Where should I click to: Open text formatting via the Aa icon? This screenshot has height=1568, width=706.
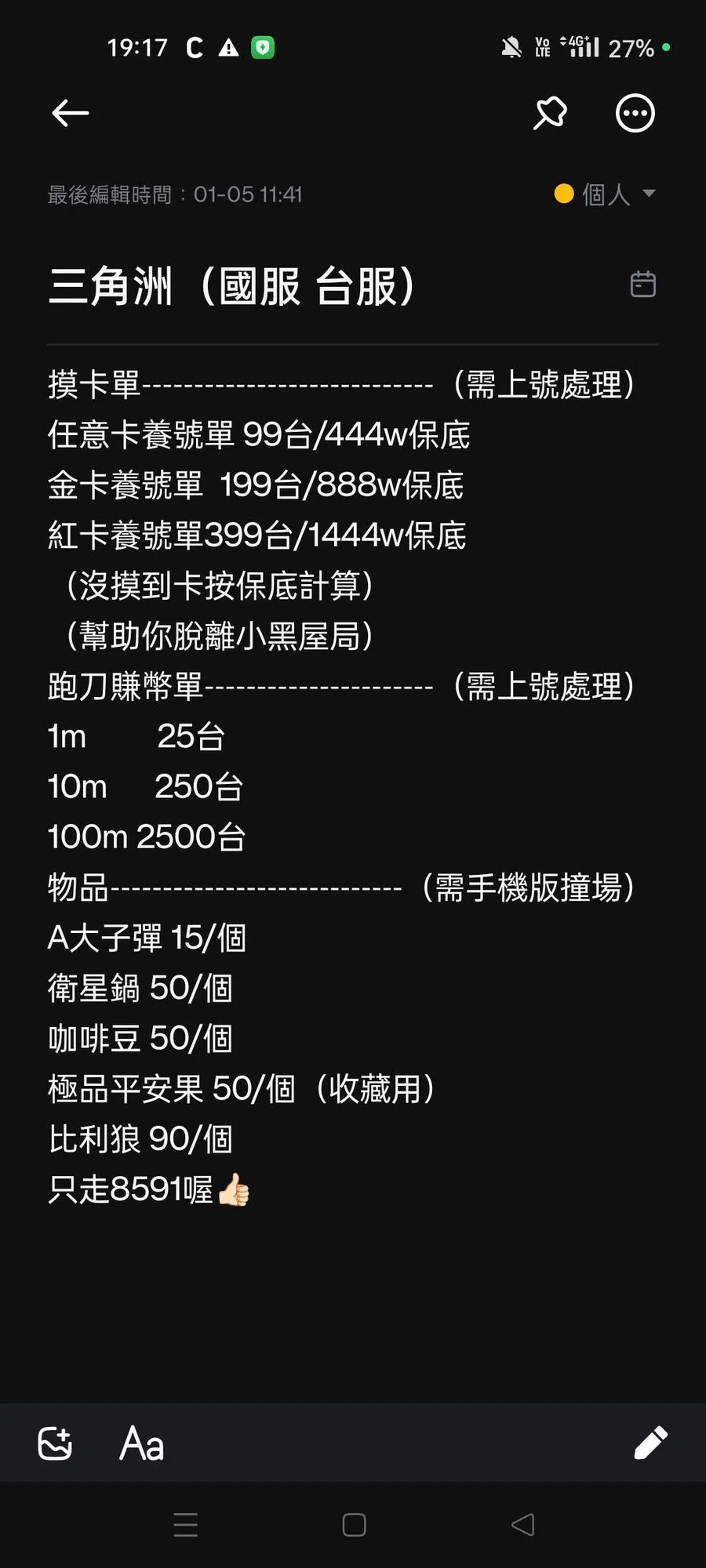click(141, 1443)
